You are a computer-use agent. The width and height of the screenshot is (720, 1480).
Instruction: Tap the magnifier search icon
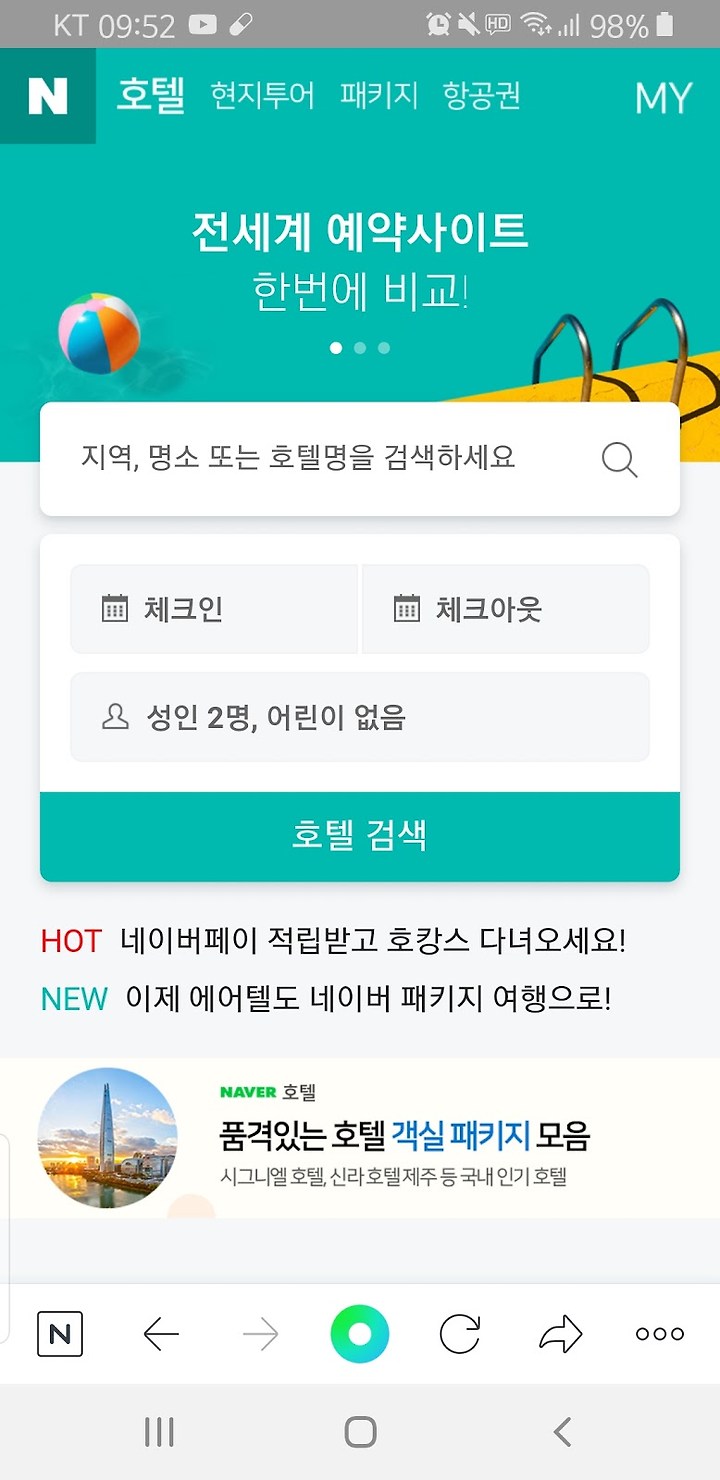(x=619, y=460)
